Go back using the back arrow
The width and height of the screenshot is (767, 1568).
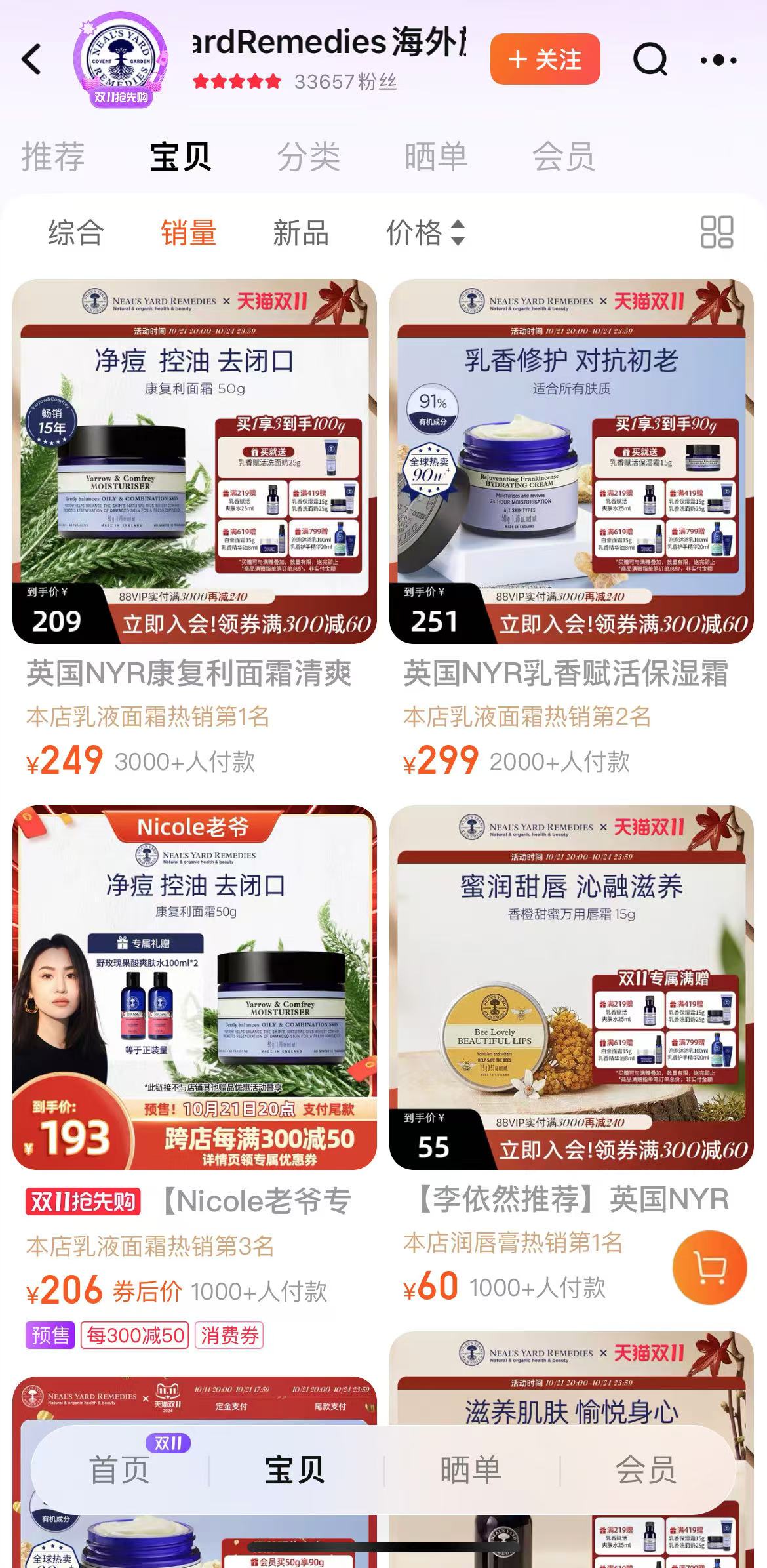pyautogui.click(x=31, y=60)
